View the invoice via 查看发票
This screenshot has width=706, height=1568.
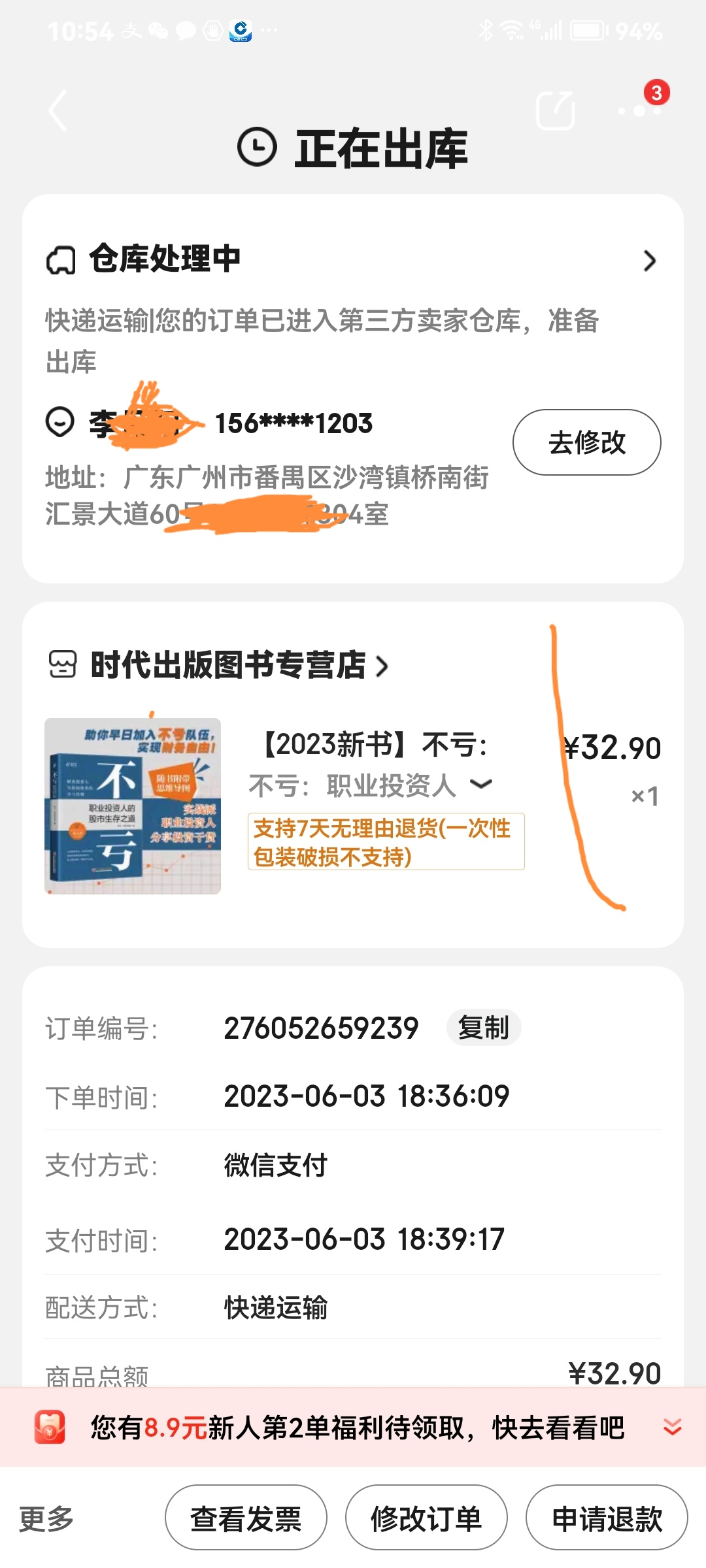pos(246,1518)
